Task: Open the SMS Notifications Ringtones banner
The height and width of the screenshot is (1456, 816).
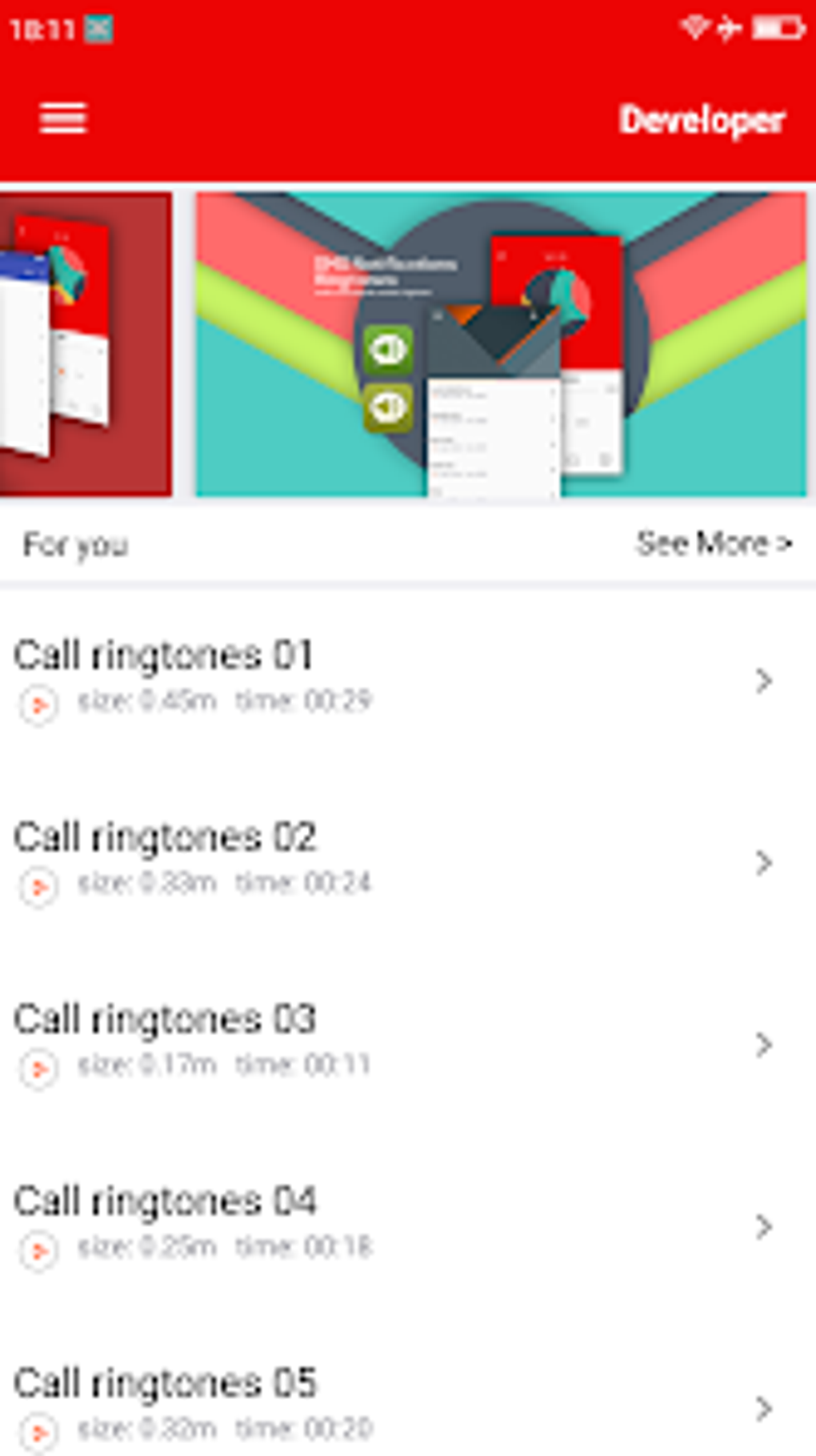Action: click(502, 344)
